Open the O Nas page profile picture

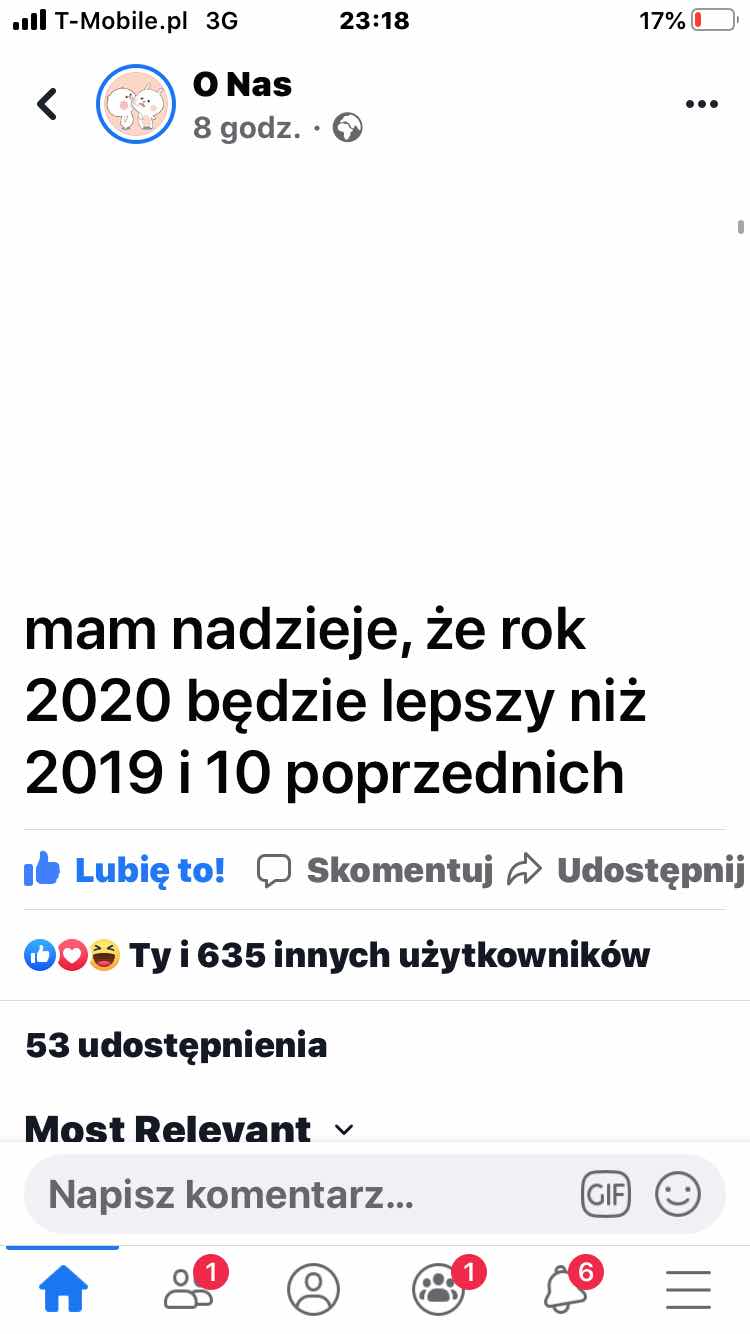pos(136,104)
